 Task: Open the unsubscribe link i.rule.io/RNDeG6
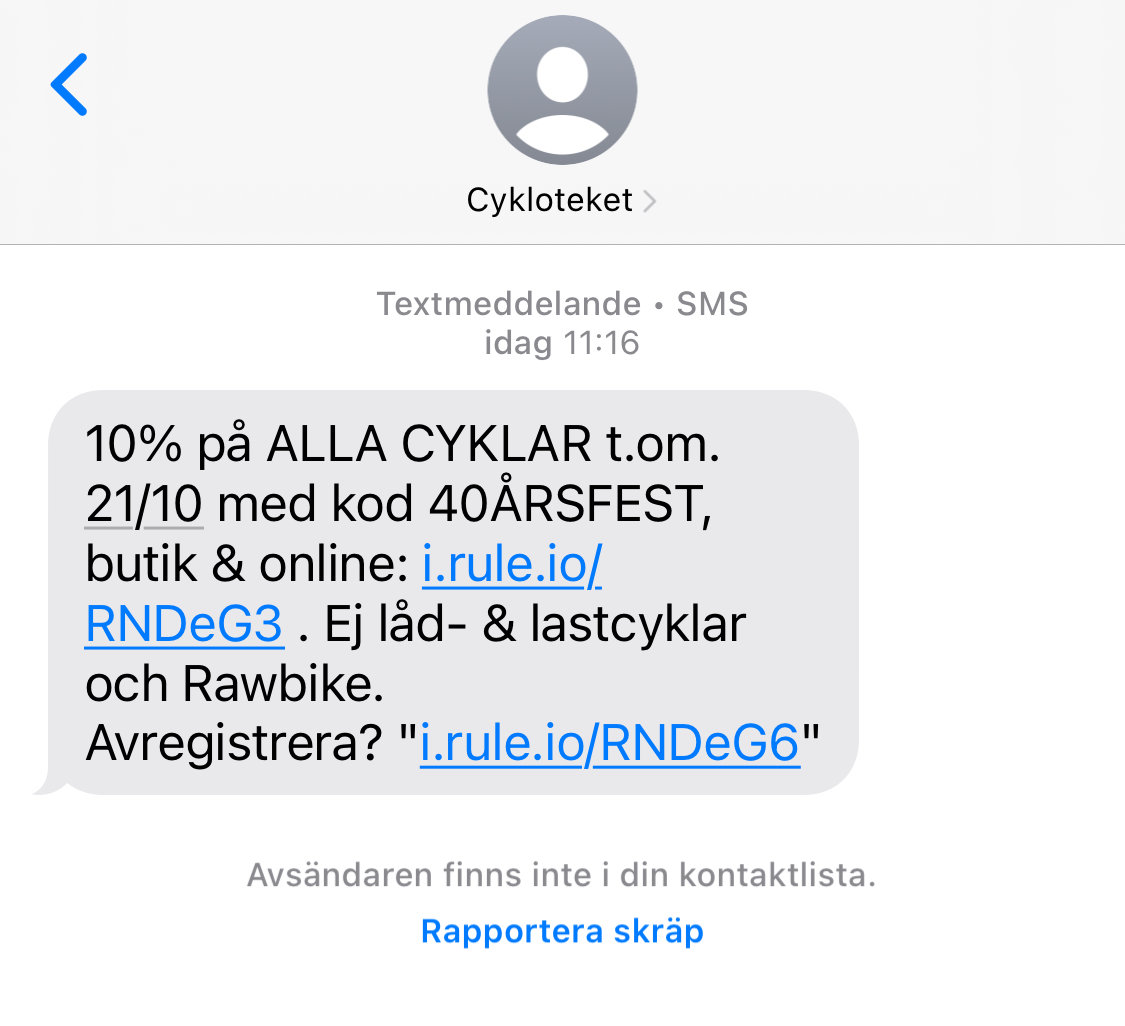pos(610,743)
